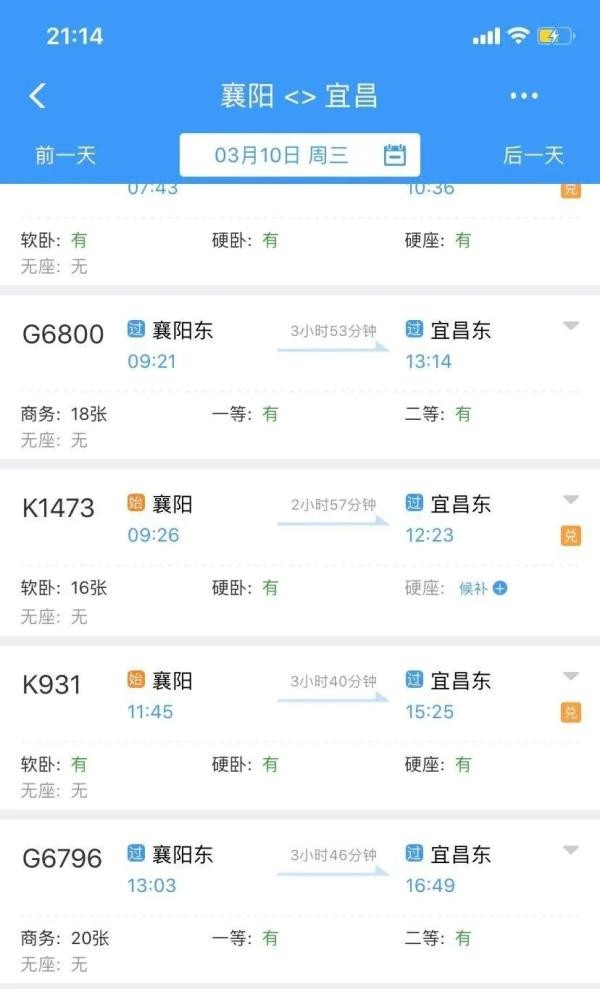The height and width of the screenshot is (989, 600).
Task: Select 后一天 to view next day
Action: (x=533, y=155)
